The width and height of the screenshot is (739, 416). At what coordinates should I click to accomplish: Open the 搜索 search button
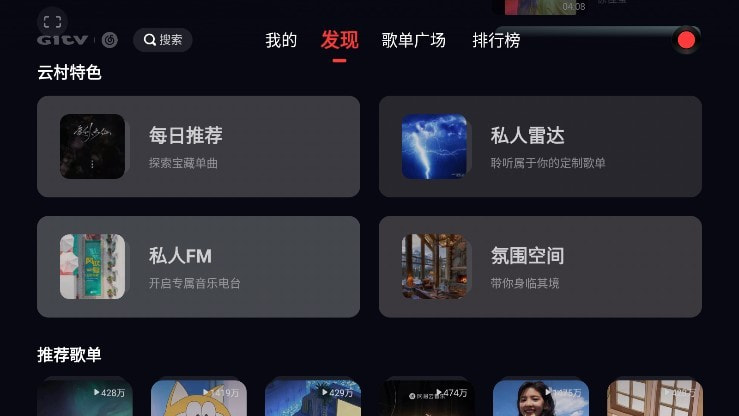pyautogui.click(x=162, y=40)
